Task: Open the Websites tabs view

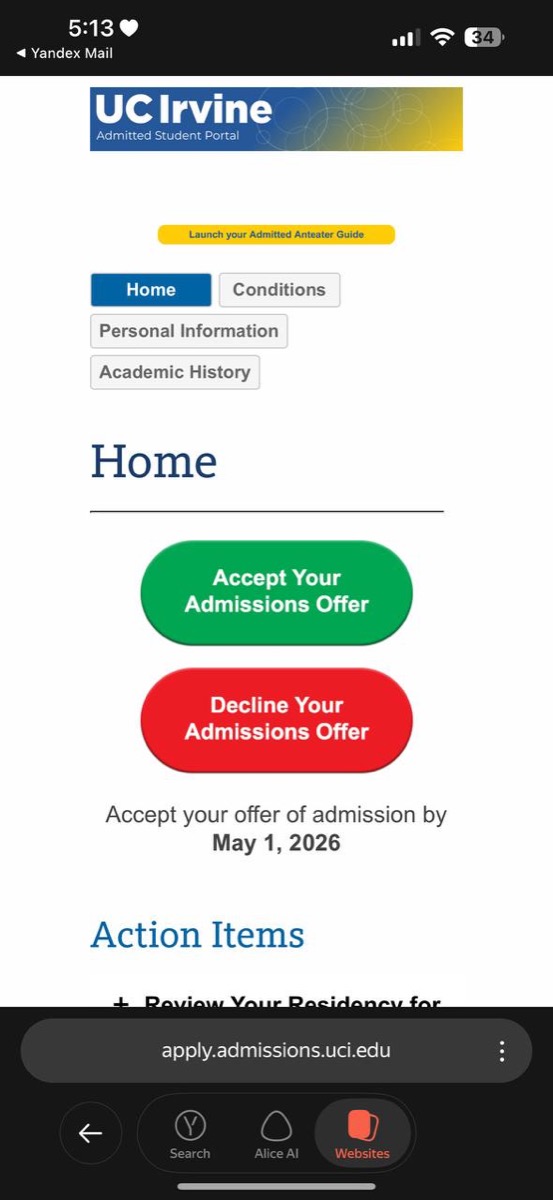Action: (x=362, y=1134)
